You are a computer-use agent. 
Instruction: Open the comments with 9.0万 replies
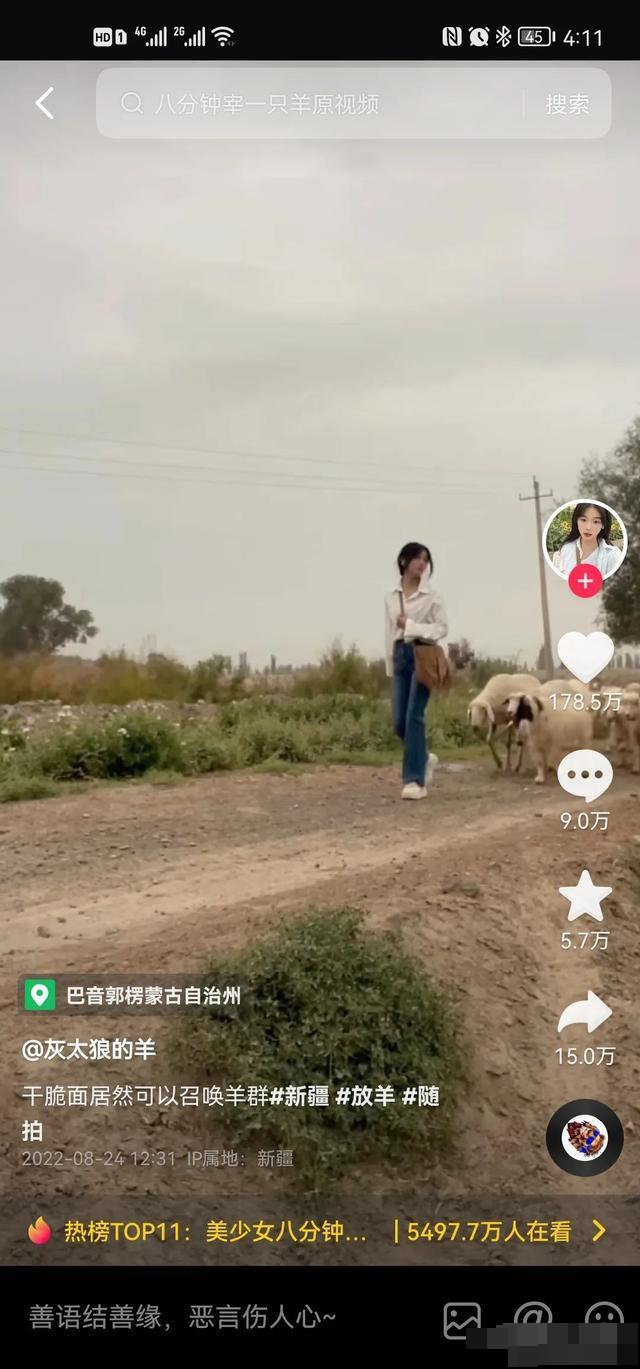pos(585,777)
